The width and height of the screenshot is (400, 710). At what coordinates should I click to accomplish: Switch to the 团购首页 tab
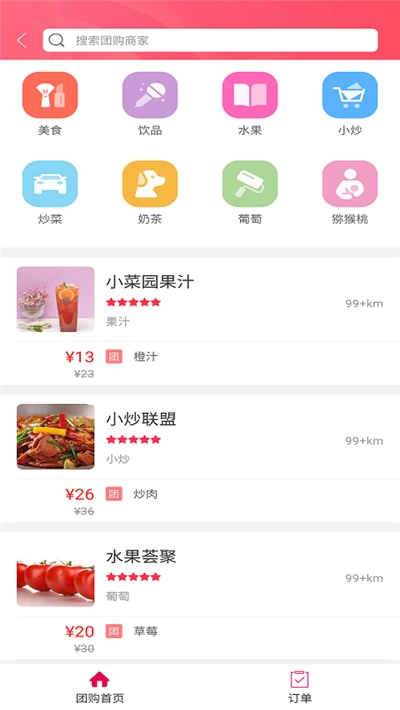point(100,687)
